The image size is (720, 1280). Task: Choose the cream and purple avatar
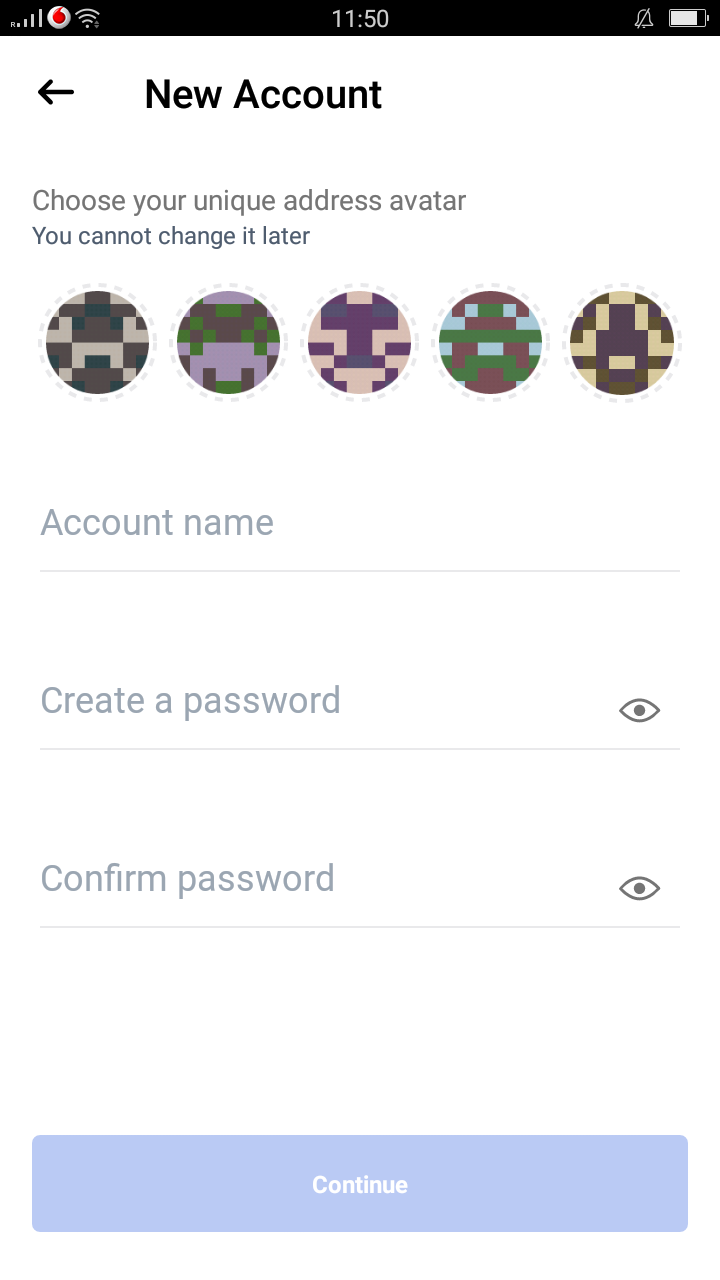pyautogui.click(x=622, y=342)
